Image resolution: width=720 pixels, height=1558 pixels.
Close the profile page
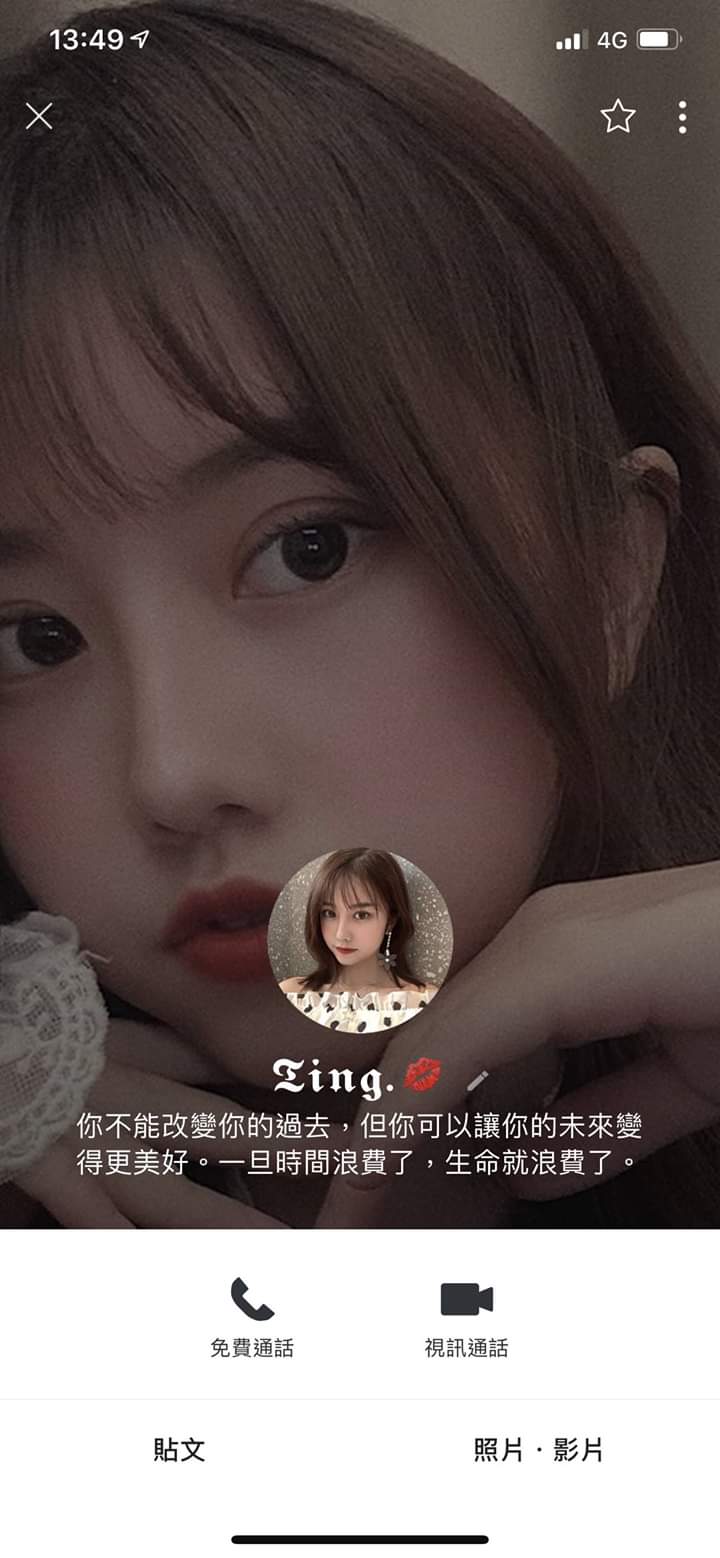tap(39, 117)
